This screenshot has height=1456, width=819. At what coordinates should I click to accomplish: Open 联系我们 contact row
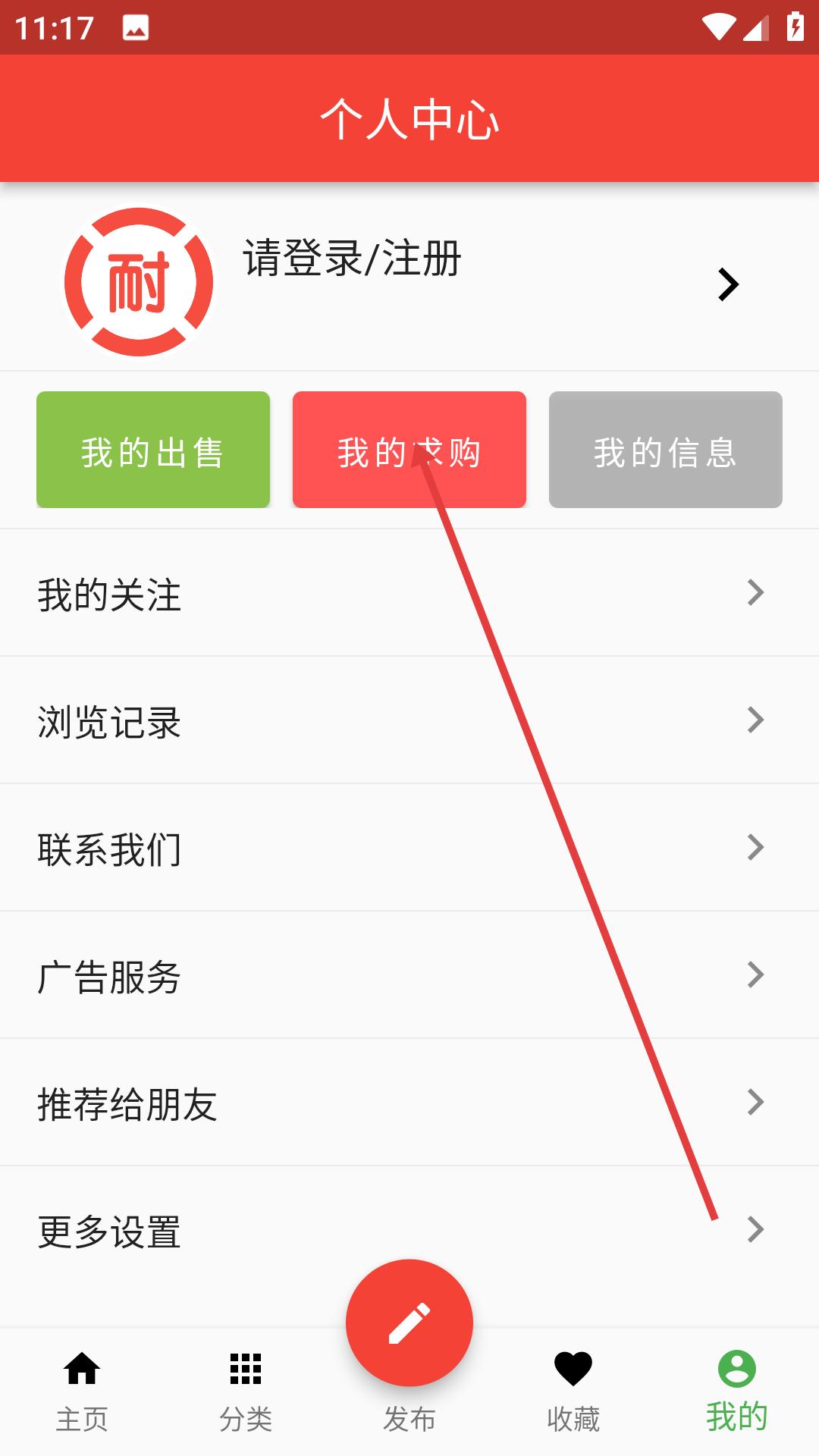point(409,848)
